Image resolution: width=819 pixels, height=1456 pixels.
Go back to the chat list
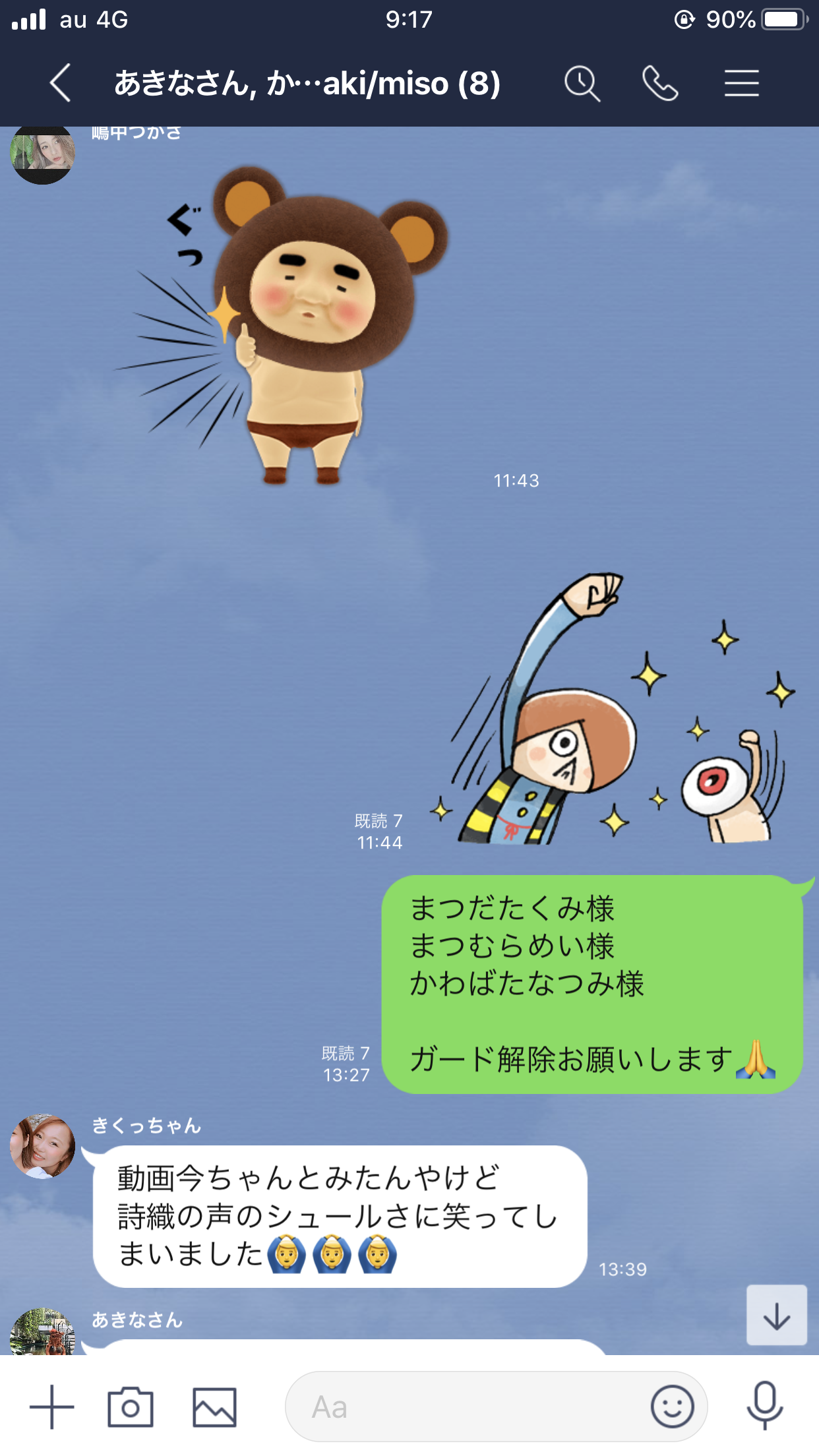[60, 83]
